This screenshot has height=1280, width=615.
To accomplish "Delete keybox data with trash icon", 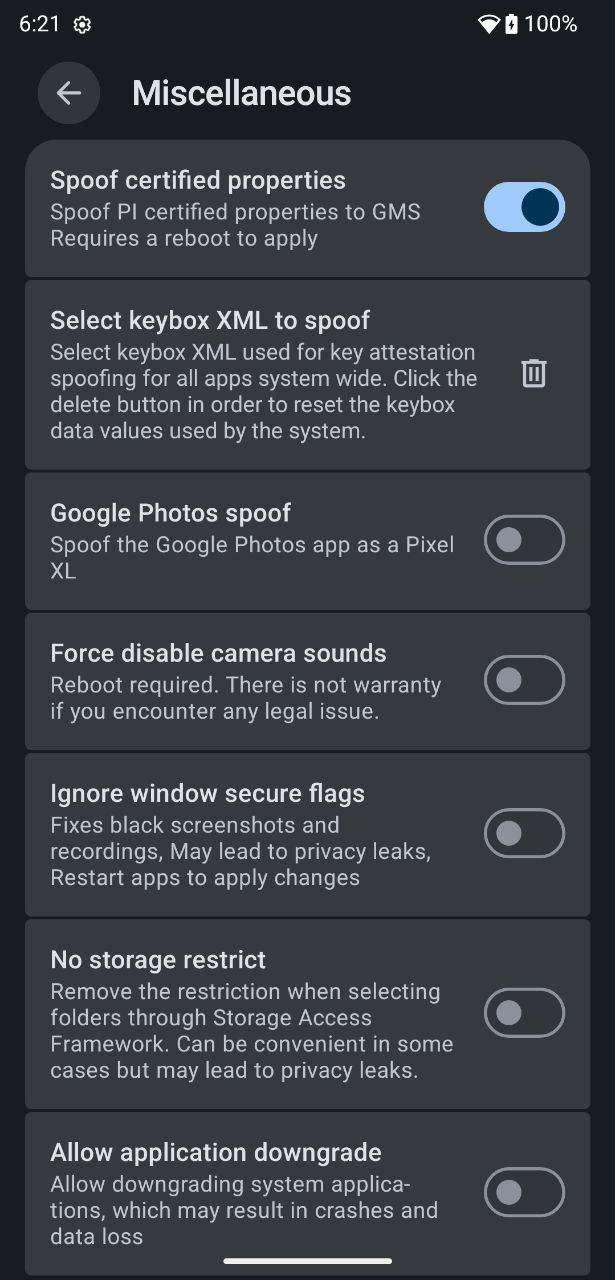I will (534, 373).
